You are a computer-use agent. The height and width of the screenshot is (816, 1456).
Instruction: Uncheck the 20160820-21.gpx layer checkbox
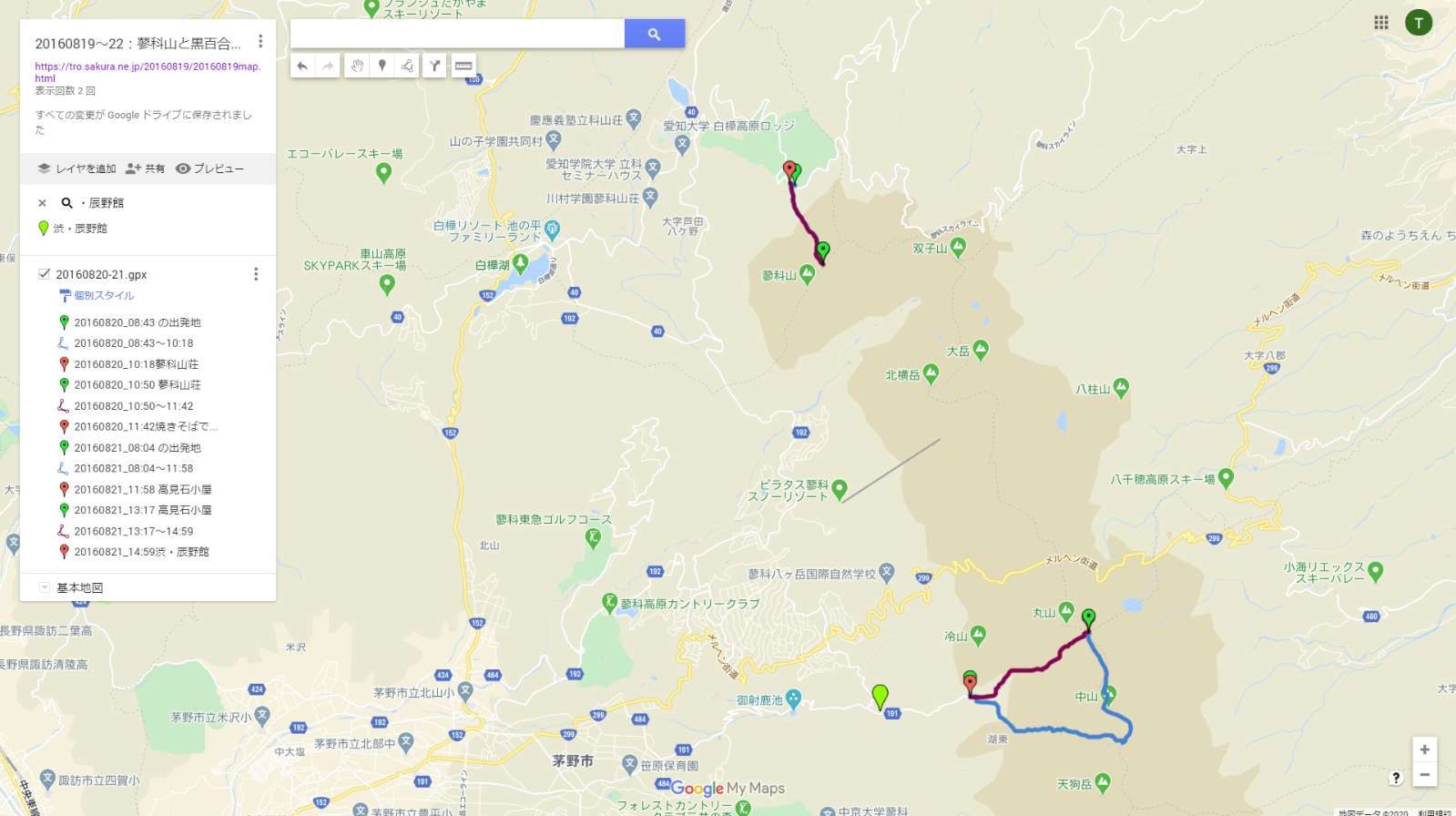[x=44, y=274]
